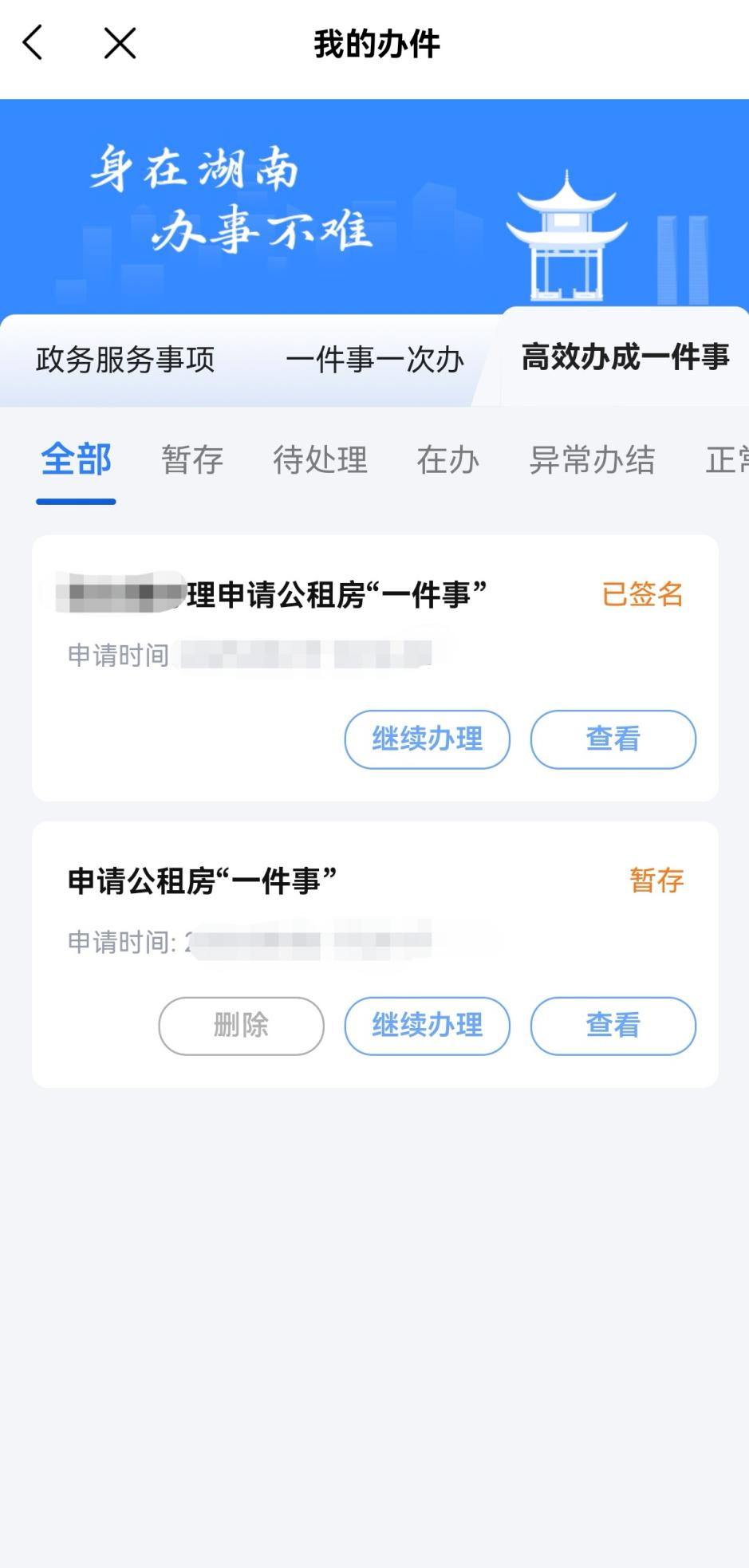
Task: Close the 我的办件 page via X icon
Action: (x=118, y=44)
